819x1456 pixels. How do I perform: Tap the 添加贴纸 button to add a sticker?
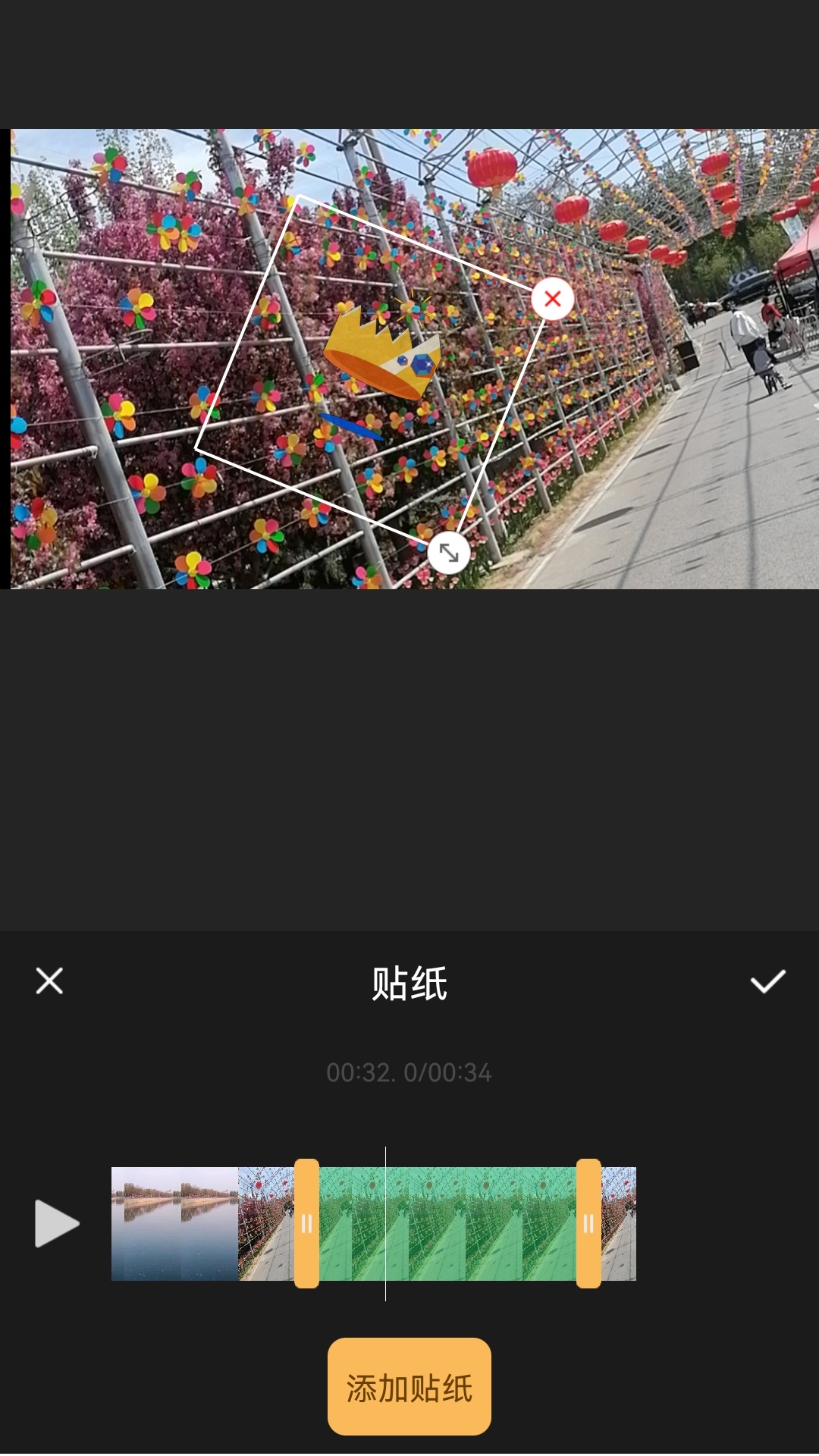[409, 1388]
